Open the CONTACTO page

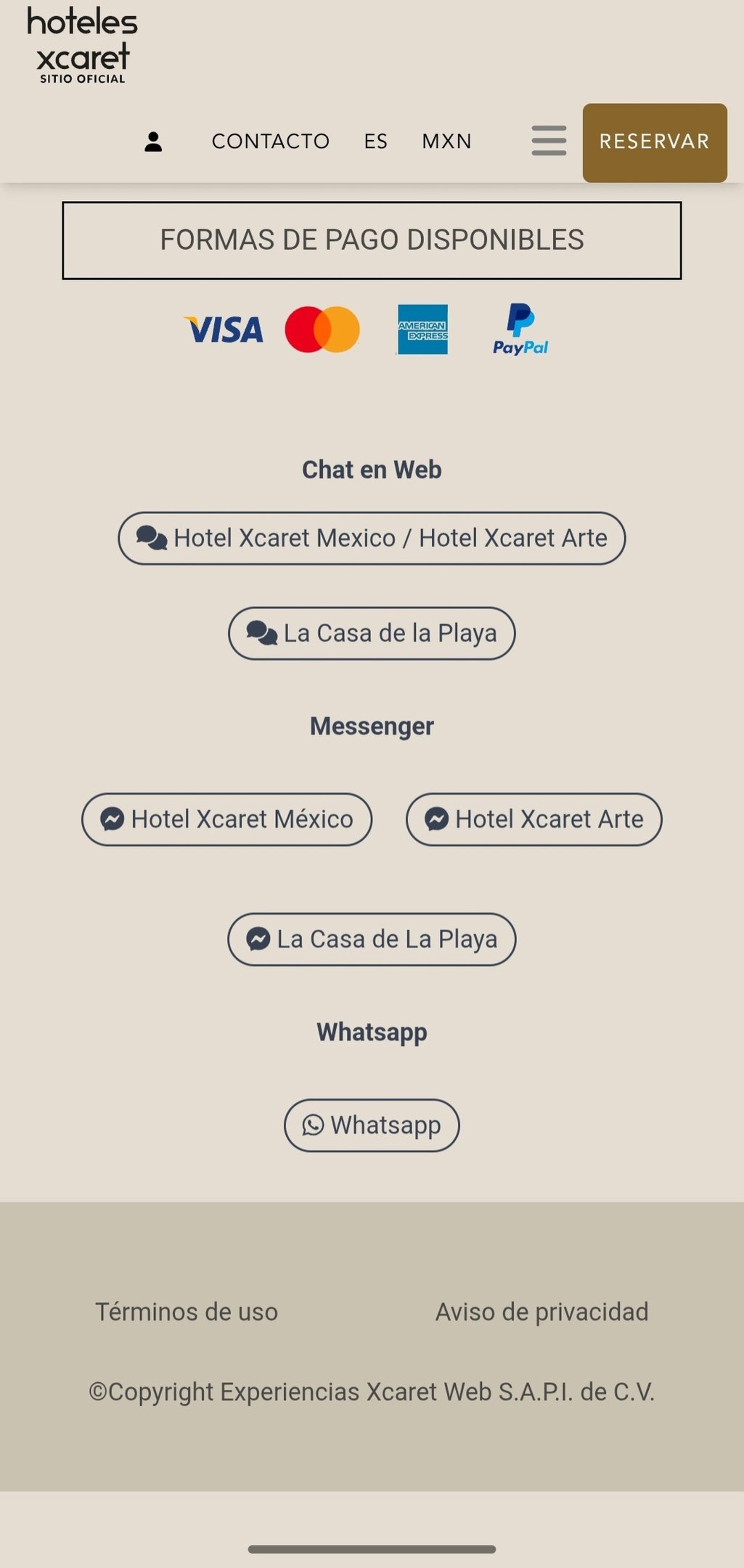click(x=270, y=141)
